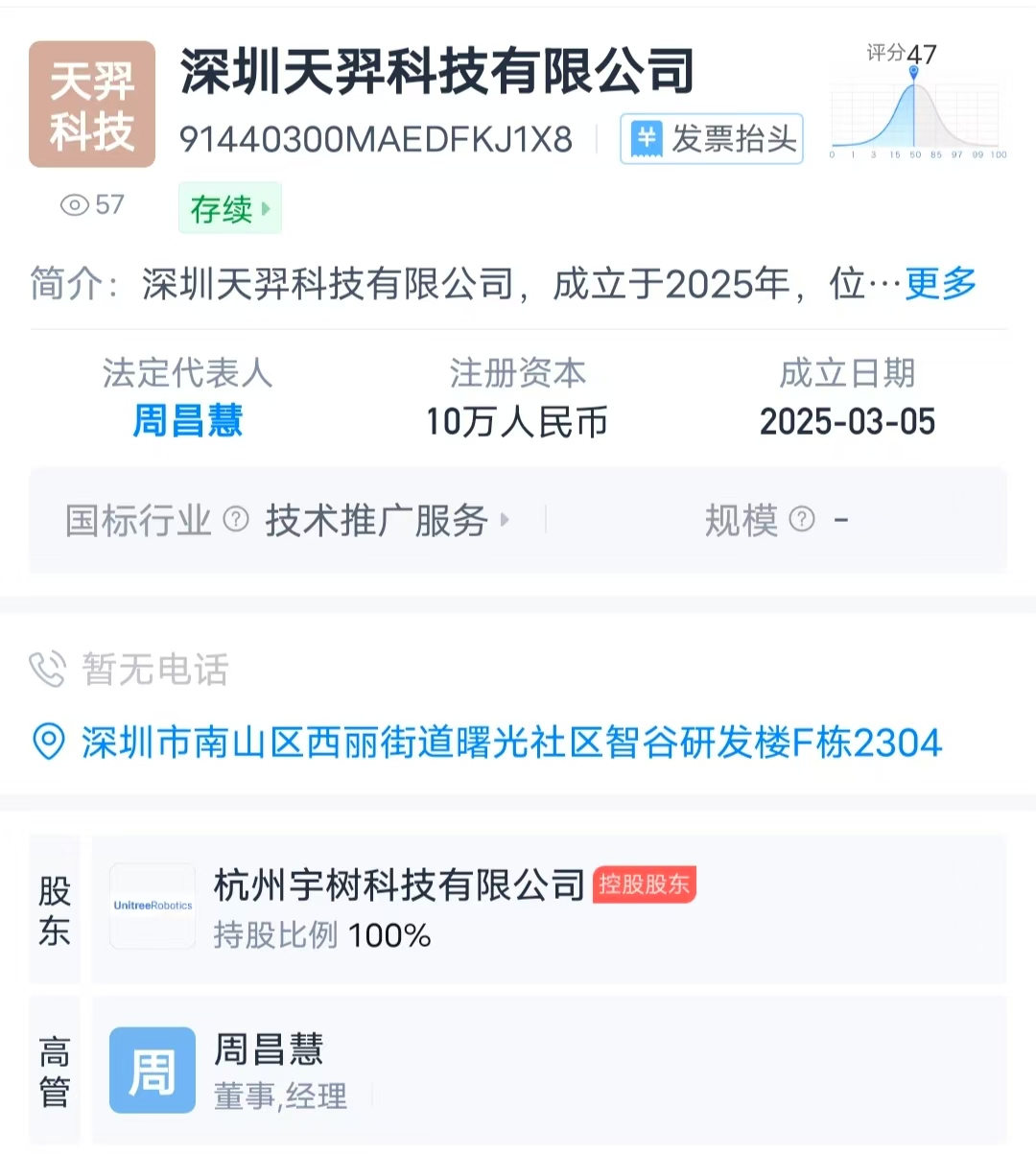This screenshot has width=1036, height=1155.
Task: Open legal representative 周昌慧 profile
Action: pyautogui.click(x=187, y=422)
